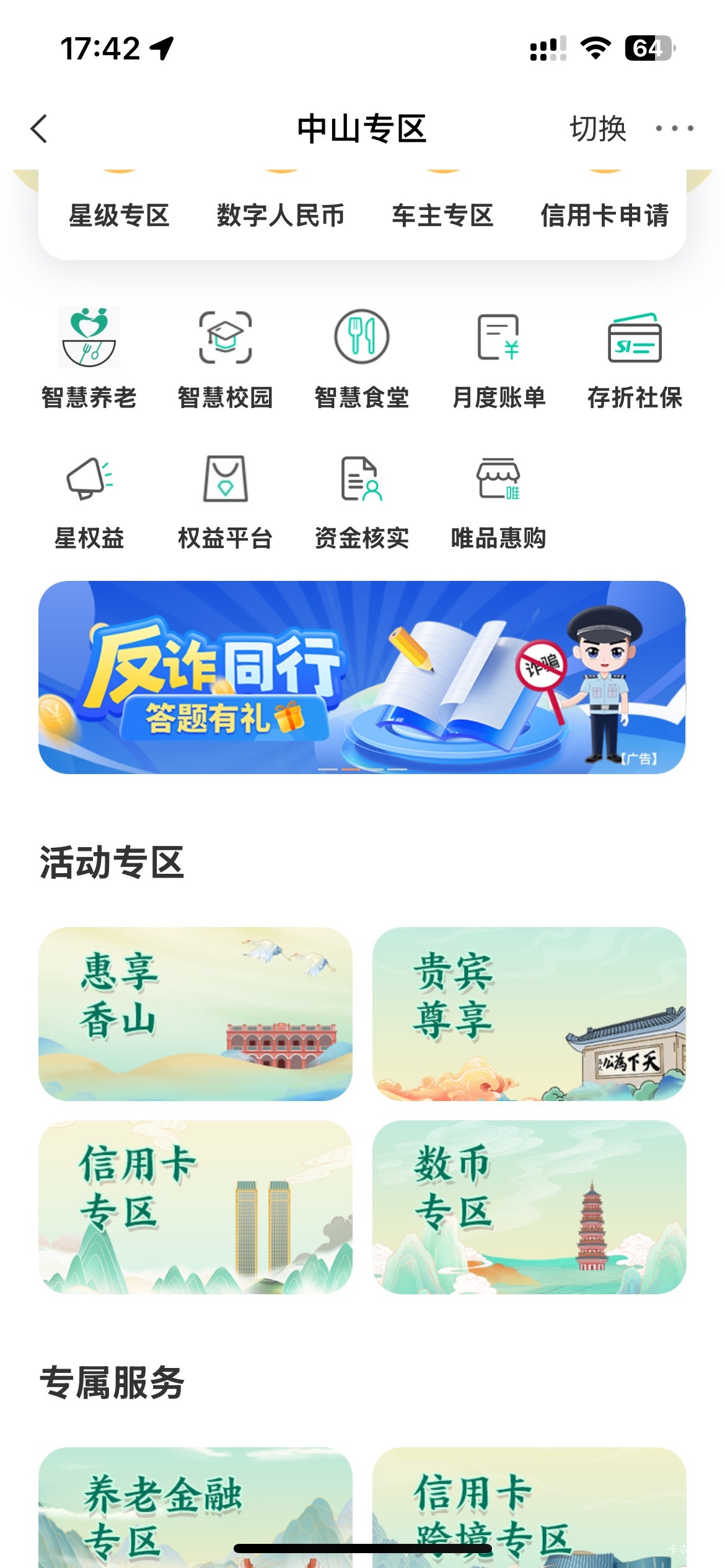Open the 惠享香山 activity card
This screenshot has height=1568, width=725.
click(195, 1014)
